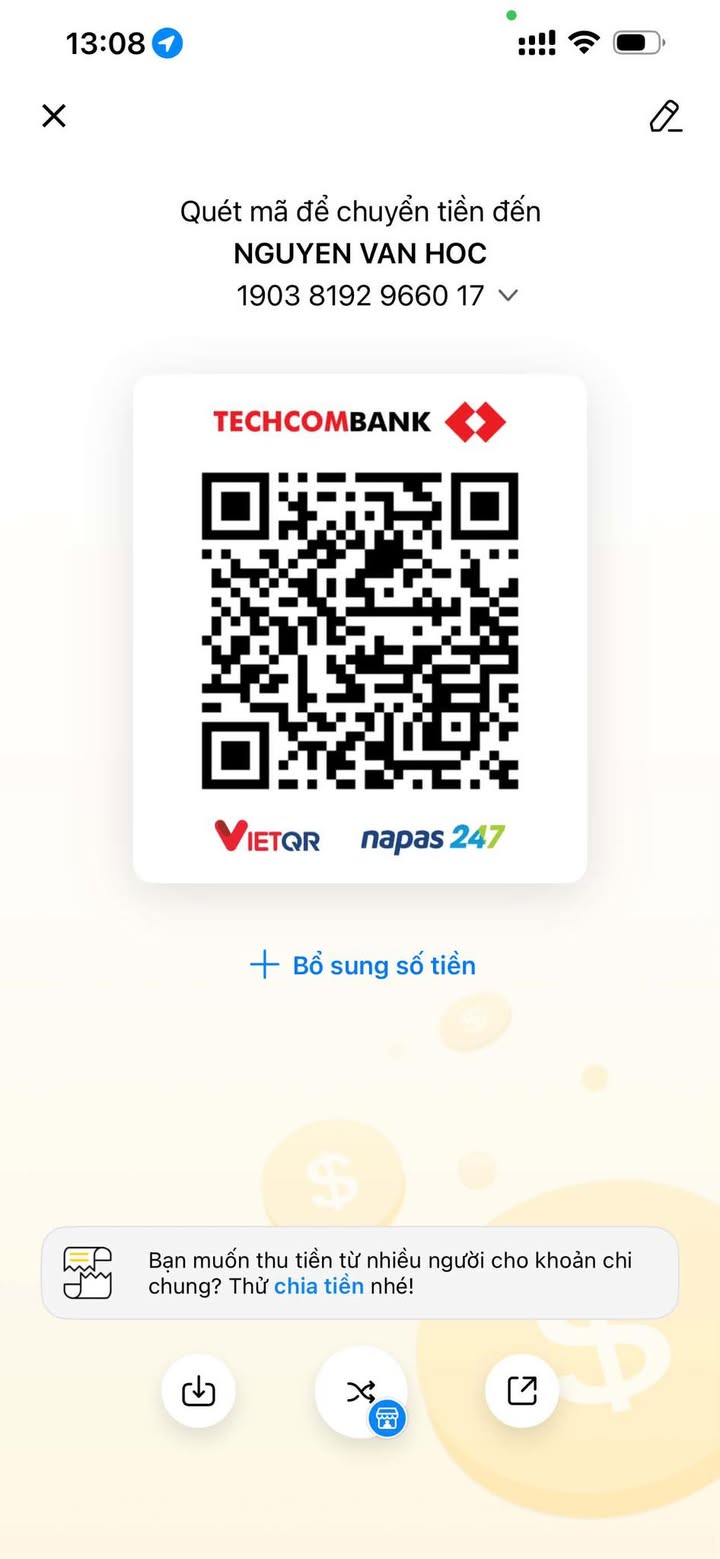Open the chia tiền link
This screenshot has height=1559, width=720.
318,1286
